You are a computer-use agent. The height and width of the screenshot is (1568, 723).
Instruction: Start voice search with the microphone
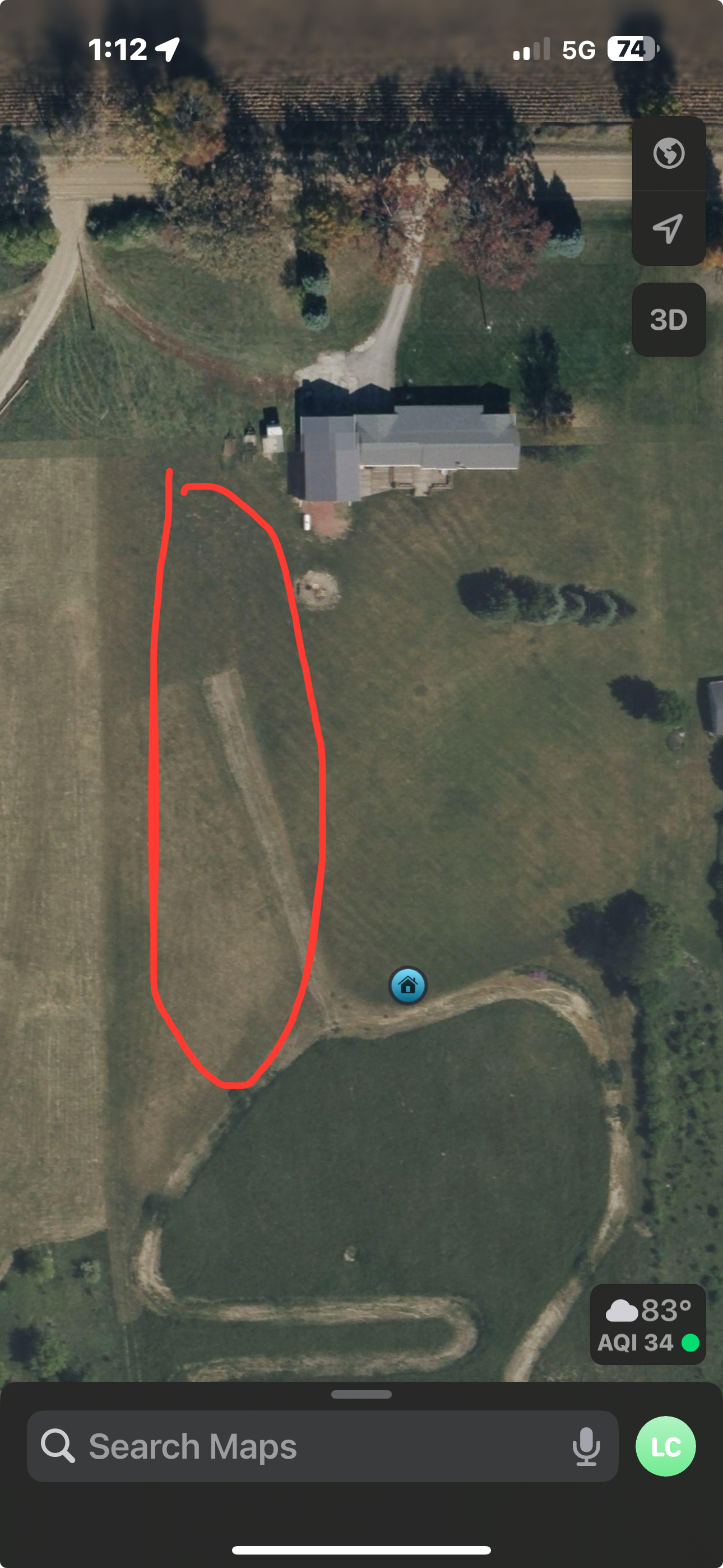[586, 1446]
